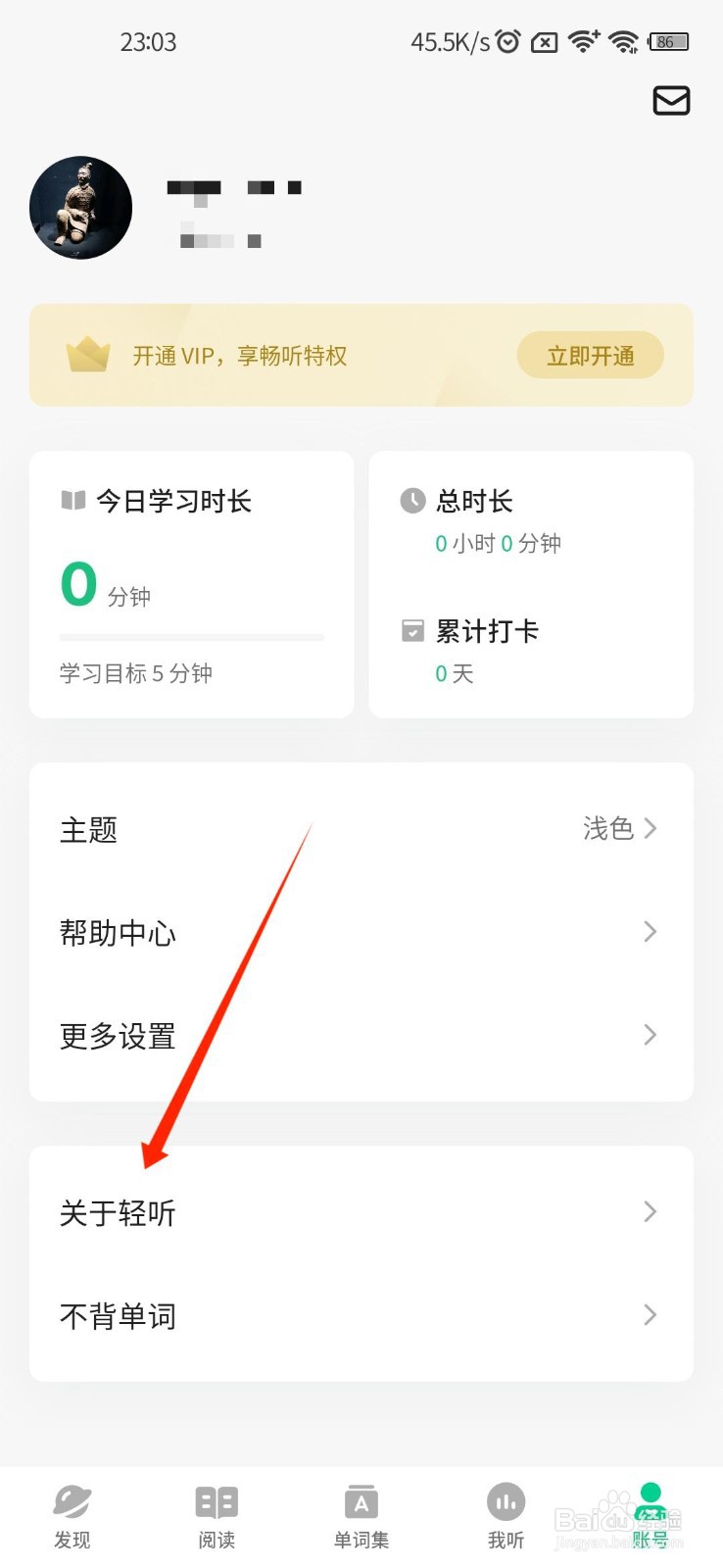The height and width of the screenshot is (1568, 723).
Task: Click the VIP crown icon in banner
Action: point(89,355)
